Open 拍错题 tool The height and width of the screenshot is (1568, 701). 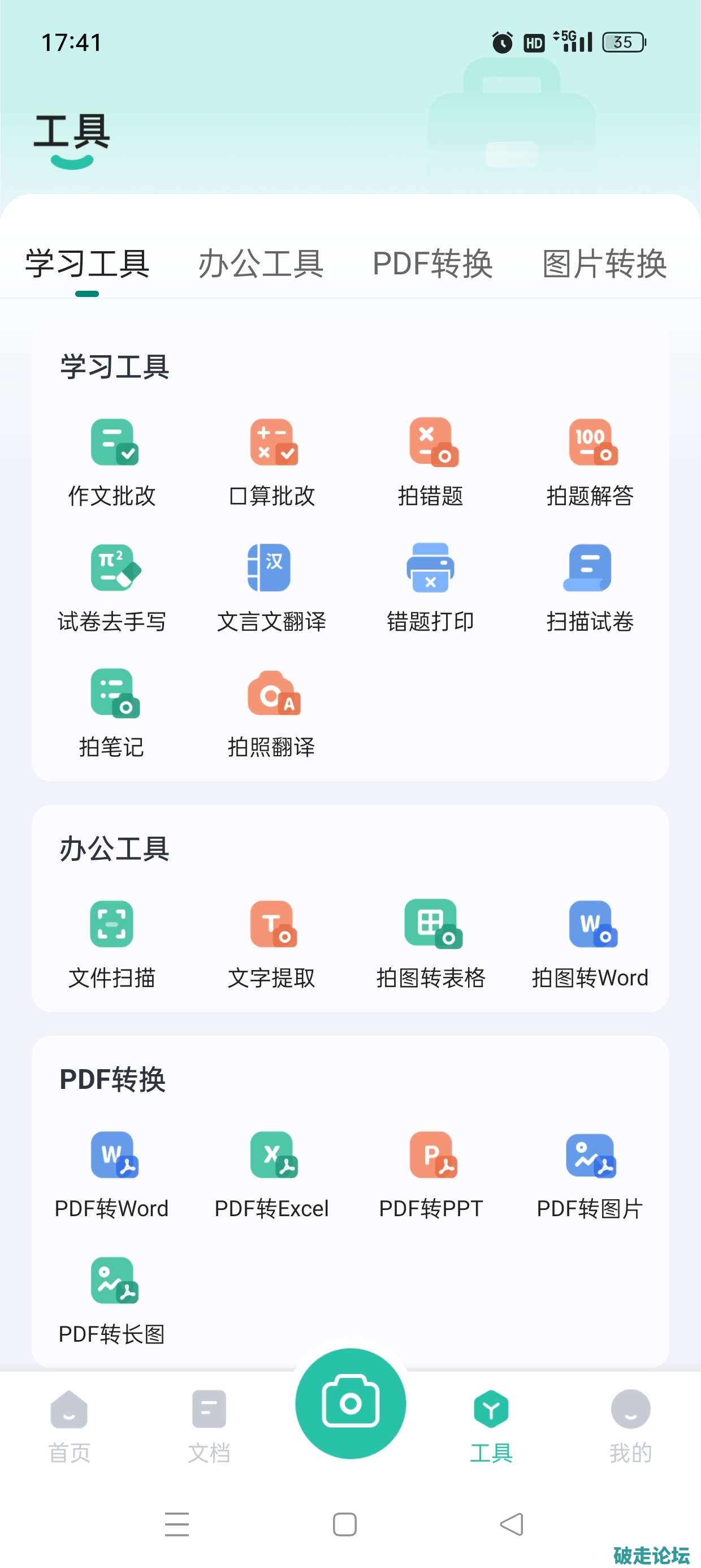431,463
